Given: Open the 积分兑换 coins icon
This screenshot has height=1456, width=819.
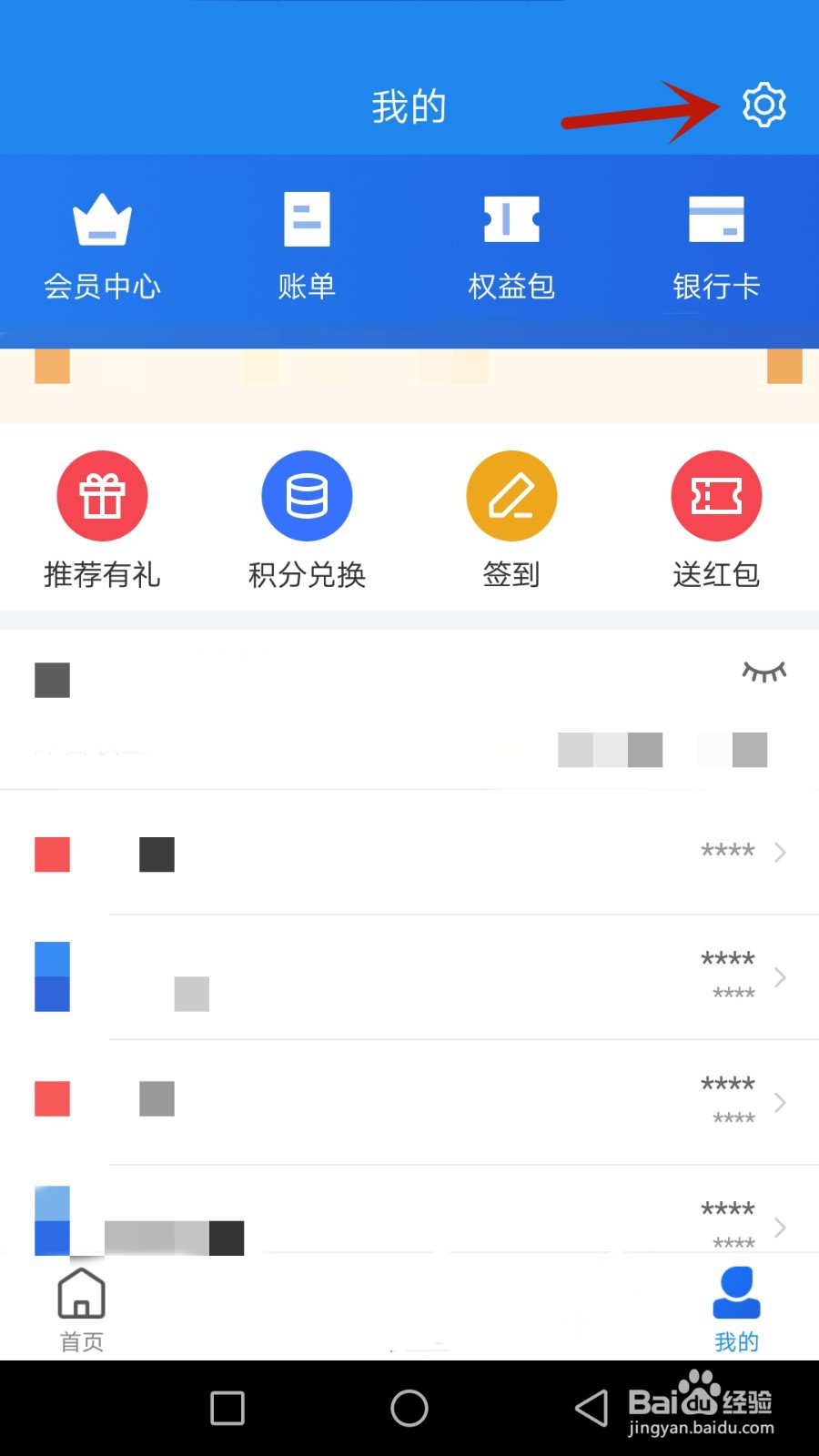Looking at the screenshot, I should click(x=307, y=496).
